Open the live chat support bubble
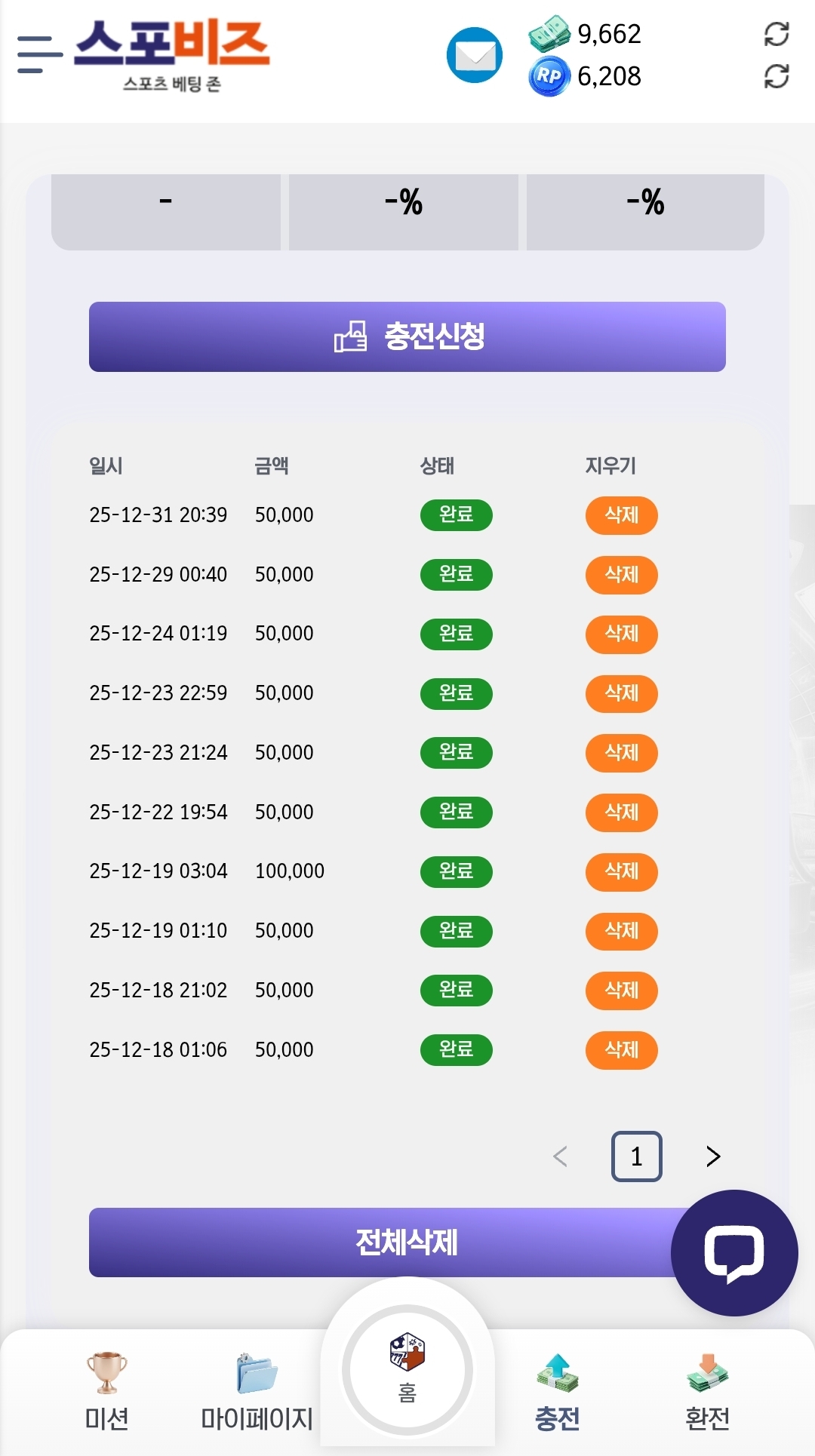The width and height of the screenshot is (815, 1456). pyautogui.click(x=733, y=1253)
